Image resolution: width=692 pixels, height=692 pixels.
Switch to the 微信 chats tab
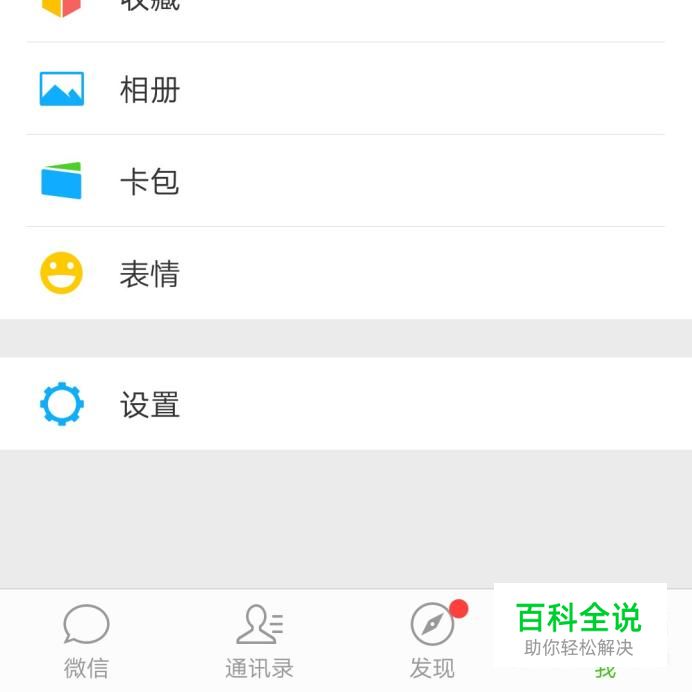86,641
